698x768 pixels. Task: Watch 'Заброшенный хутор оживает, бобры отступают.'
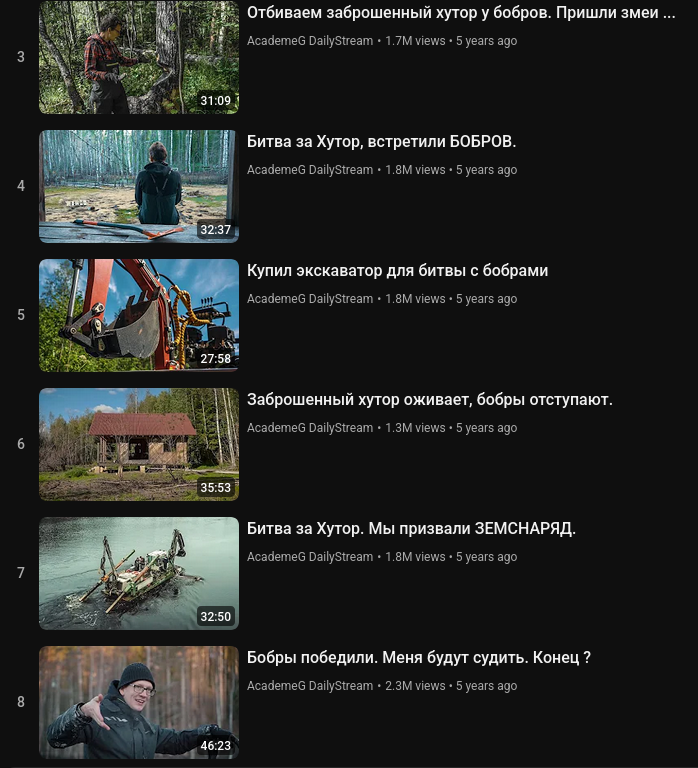coord(429,400)
